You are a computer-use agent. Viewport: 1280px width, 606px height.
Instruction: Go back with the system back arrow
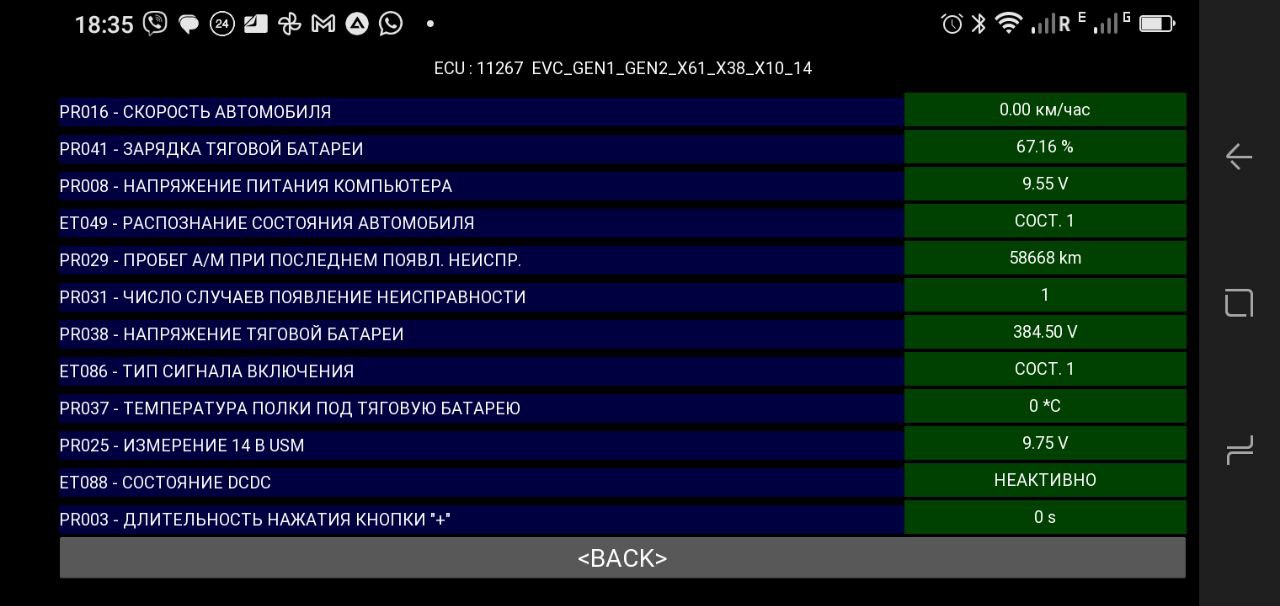point(1239,157)
